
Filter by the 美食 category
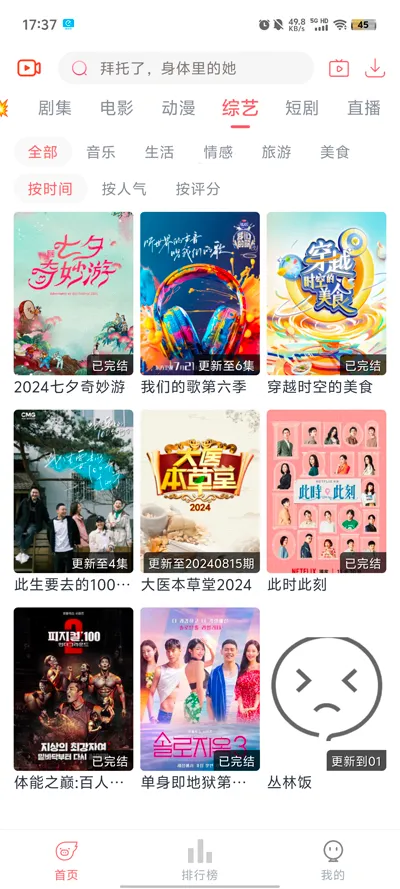tap(335, 152)
